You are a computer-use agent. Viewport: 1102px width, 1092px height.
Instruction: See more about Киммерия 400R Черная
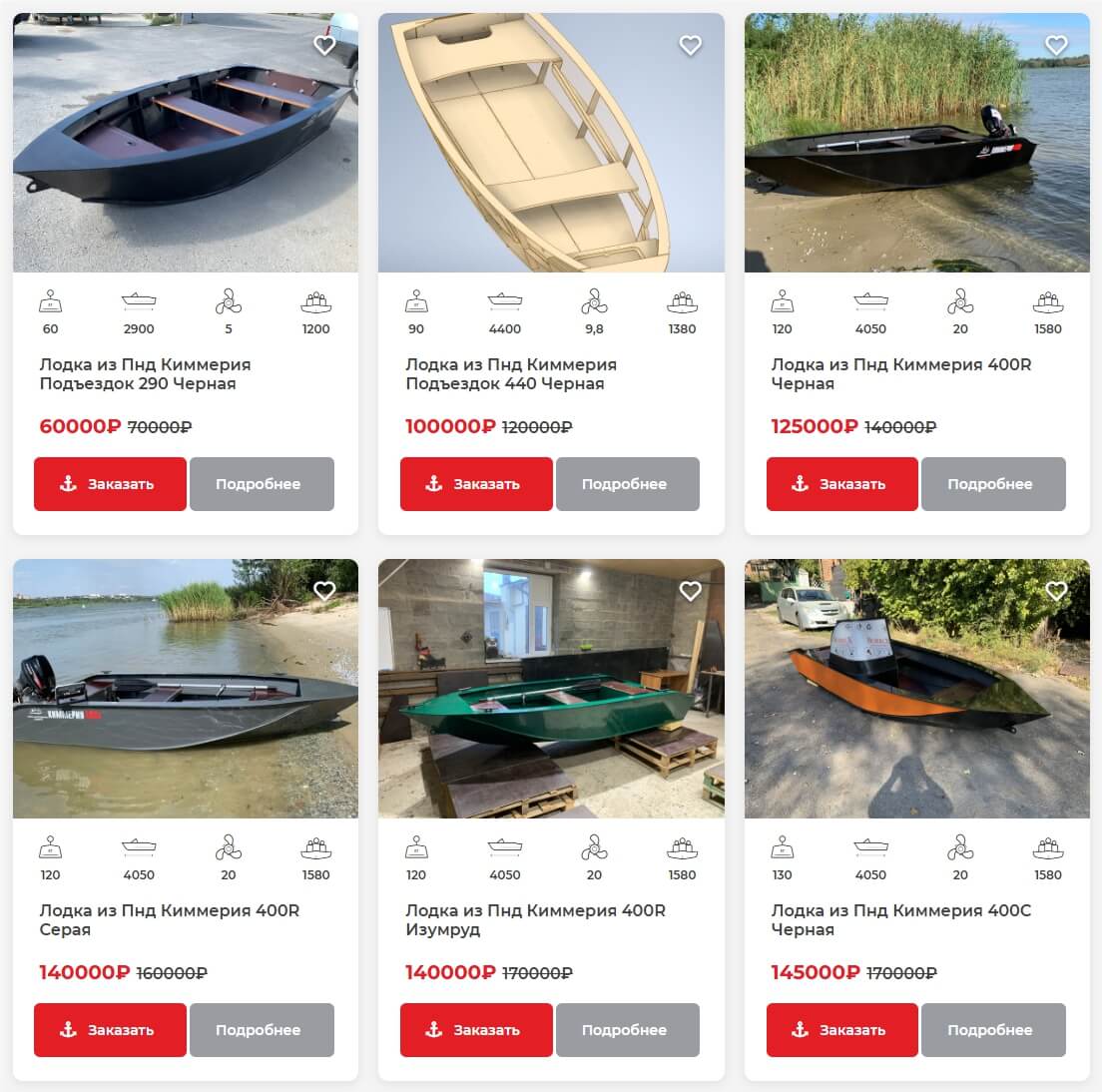coord(993,484)
